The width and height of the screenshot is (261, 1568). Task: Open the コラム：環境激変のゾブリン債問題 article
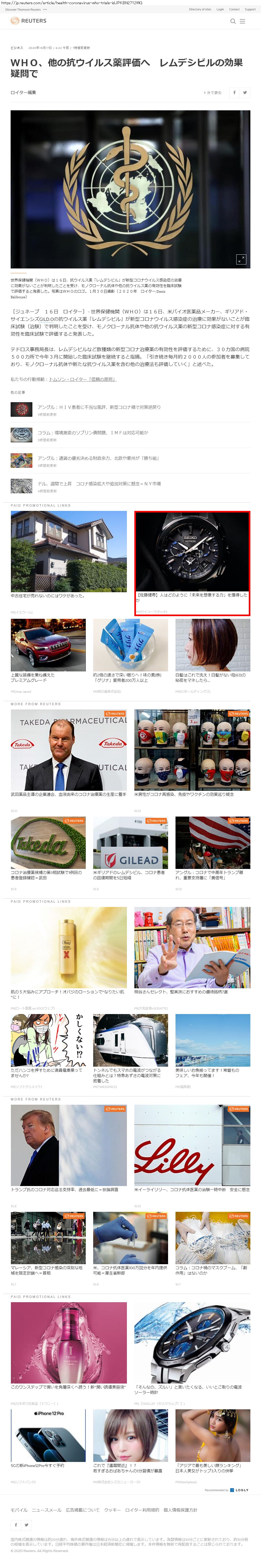coord(92,433)
